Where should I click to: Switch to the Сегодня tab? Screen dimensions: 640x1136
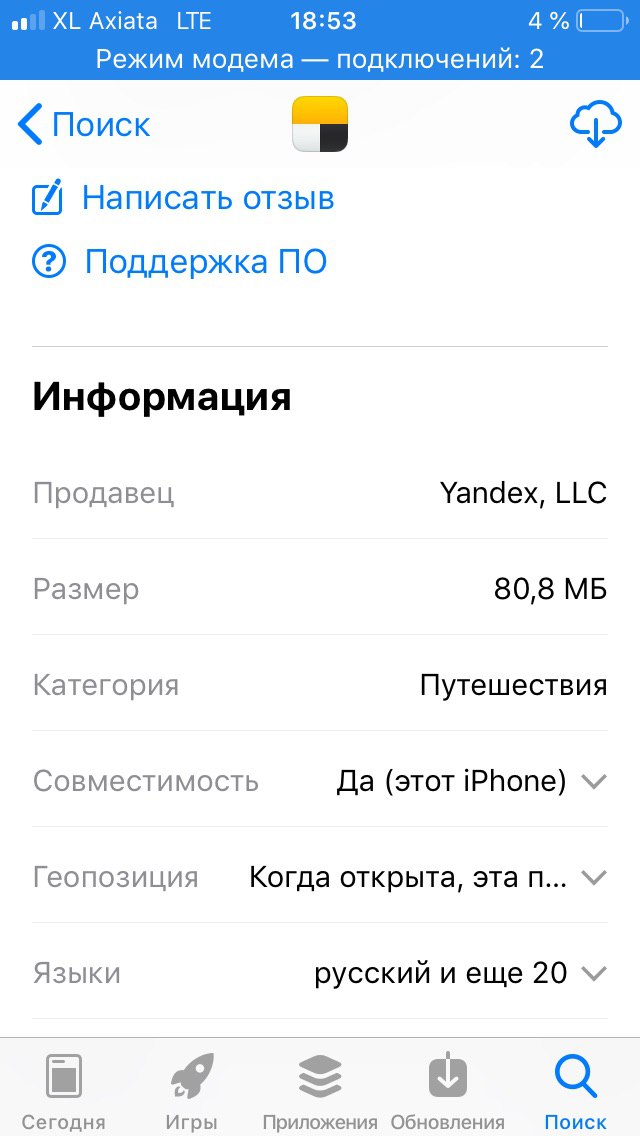[64, 1088]
